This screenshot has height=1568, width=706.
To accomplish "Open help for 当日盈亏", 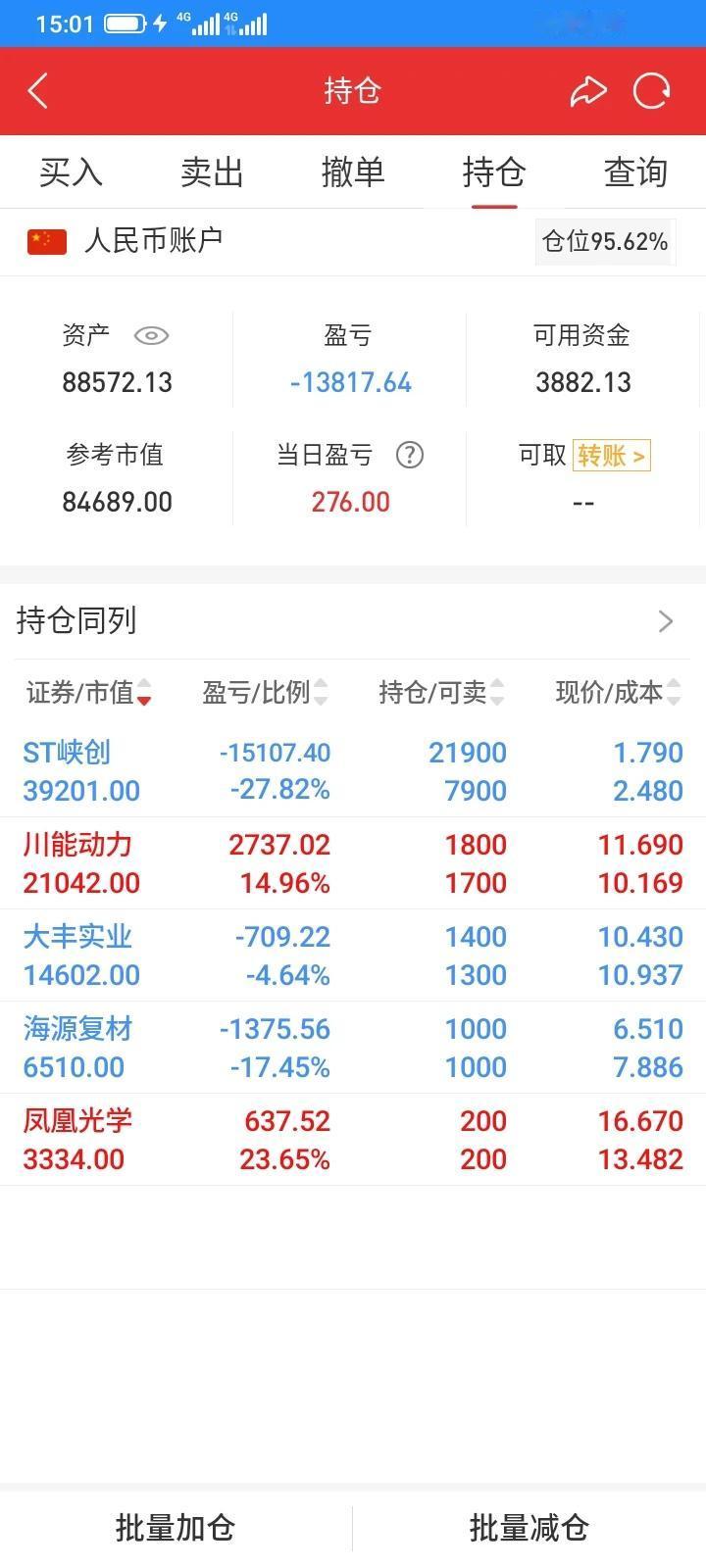I will [x=410, y=455].
